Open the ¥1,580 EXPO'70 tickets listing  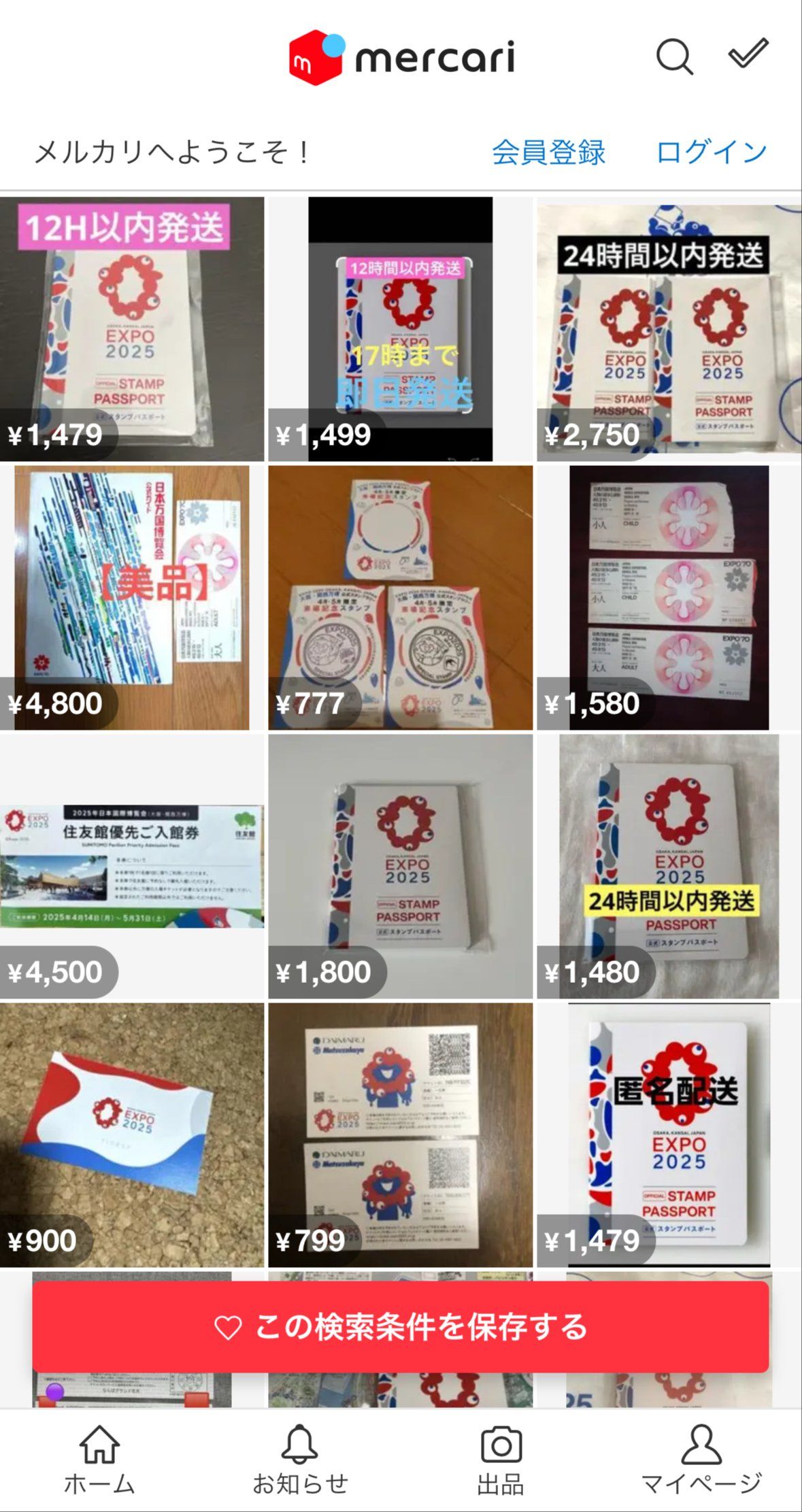(669, 597)
